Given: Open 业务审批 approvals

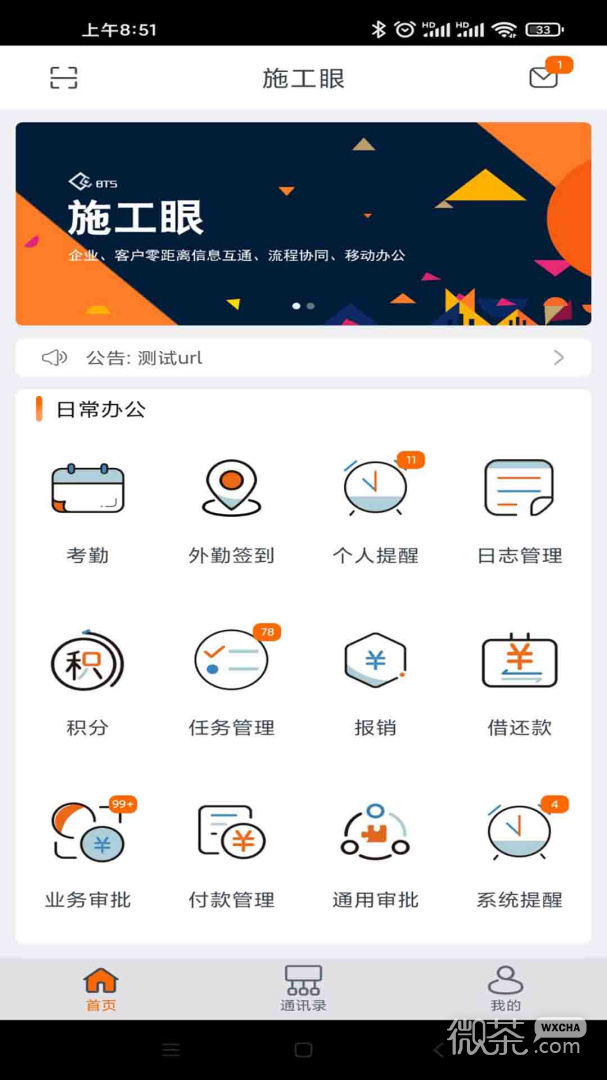Looking at the screenshot, I should [x=88, y=856].
